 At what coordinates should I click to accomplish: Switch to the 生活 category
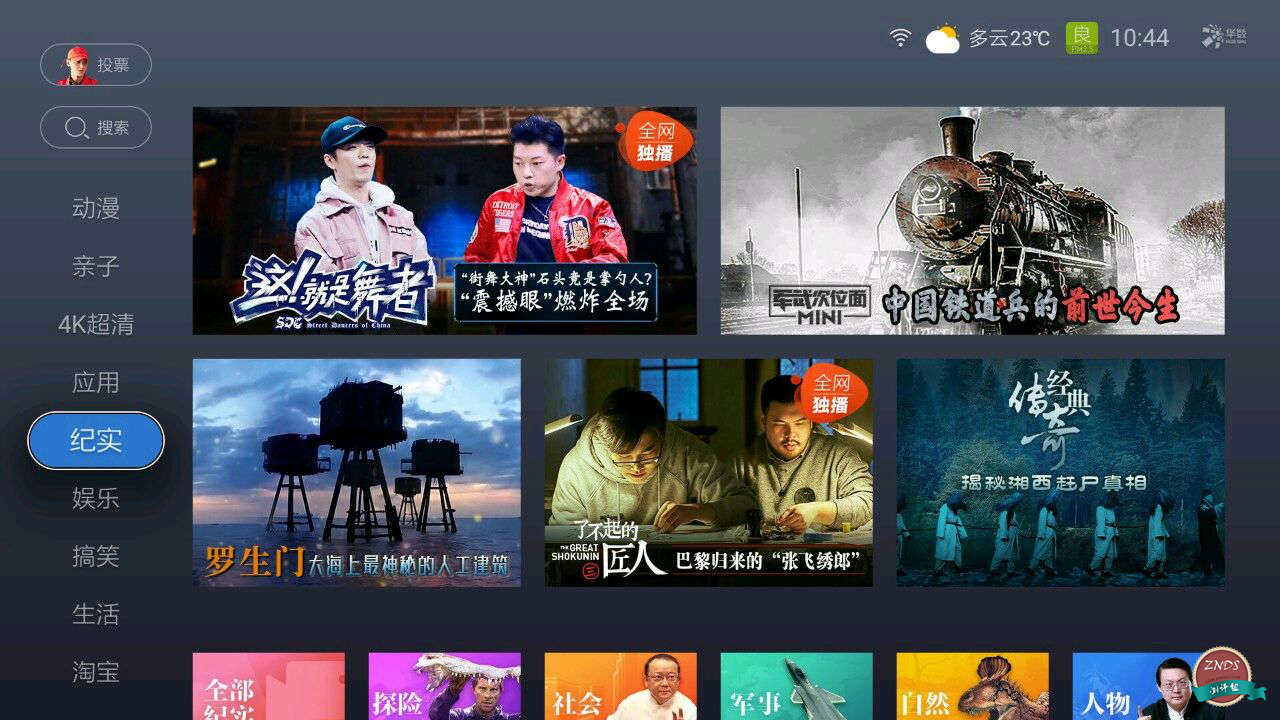96,614
